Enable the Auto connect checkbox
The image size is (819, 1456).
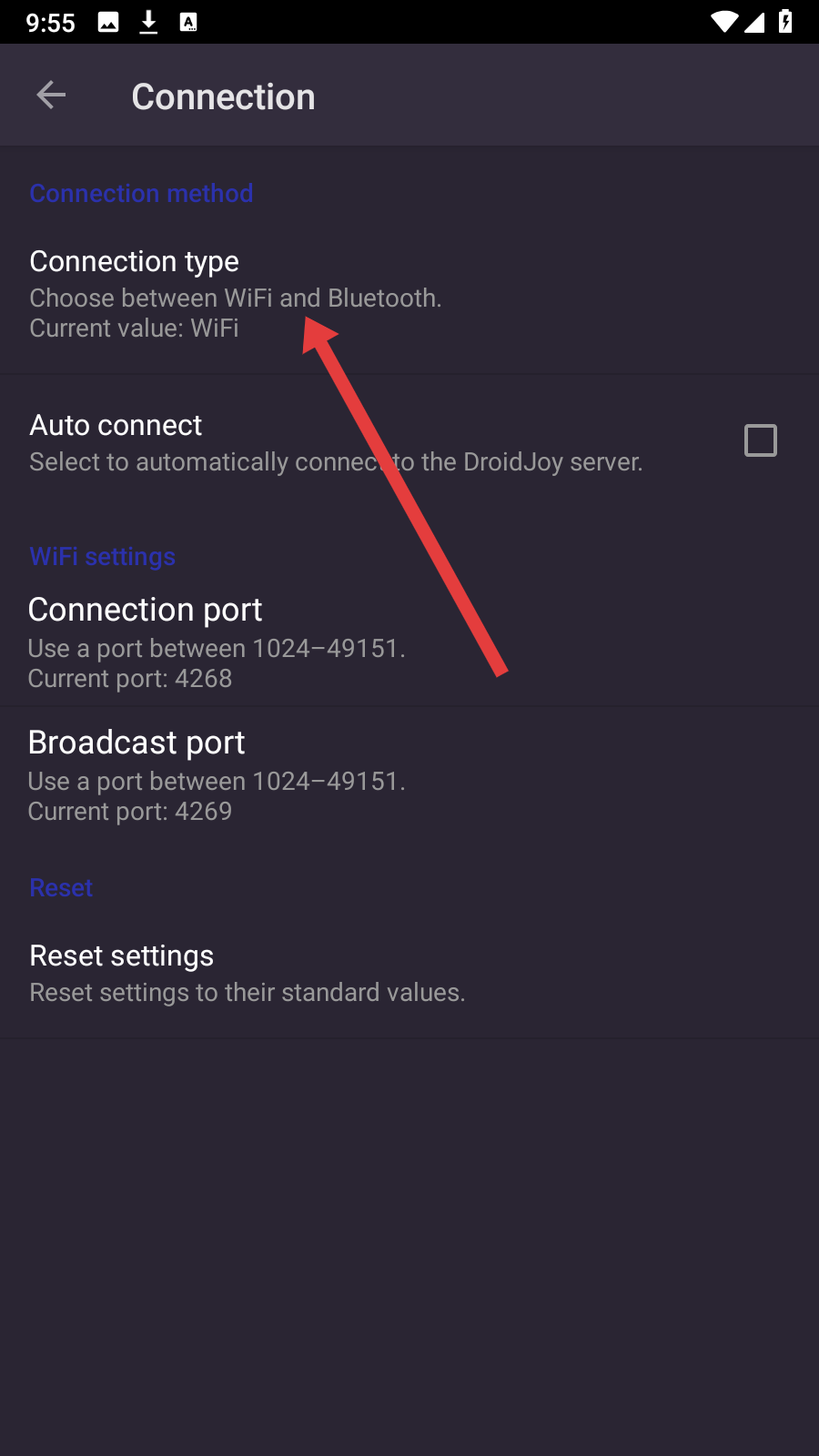760,441
